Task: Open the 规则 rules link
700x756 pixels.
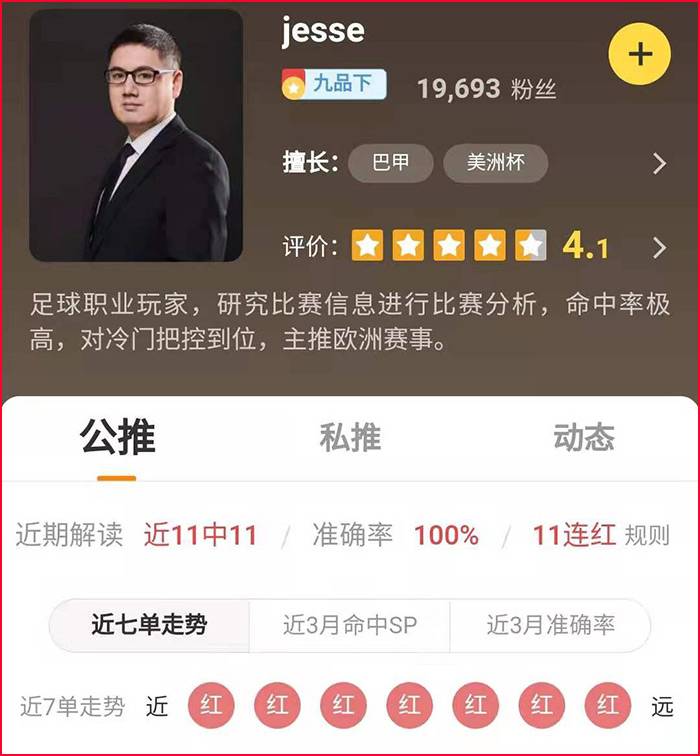Action: [x=647, y=536]
